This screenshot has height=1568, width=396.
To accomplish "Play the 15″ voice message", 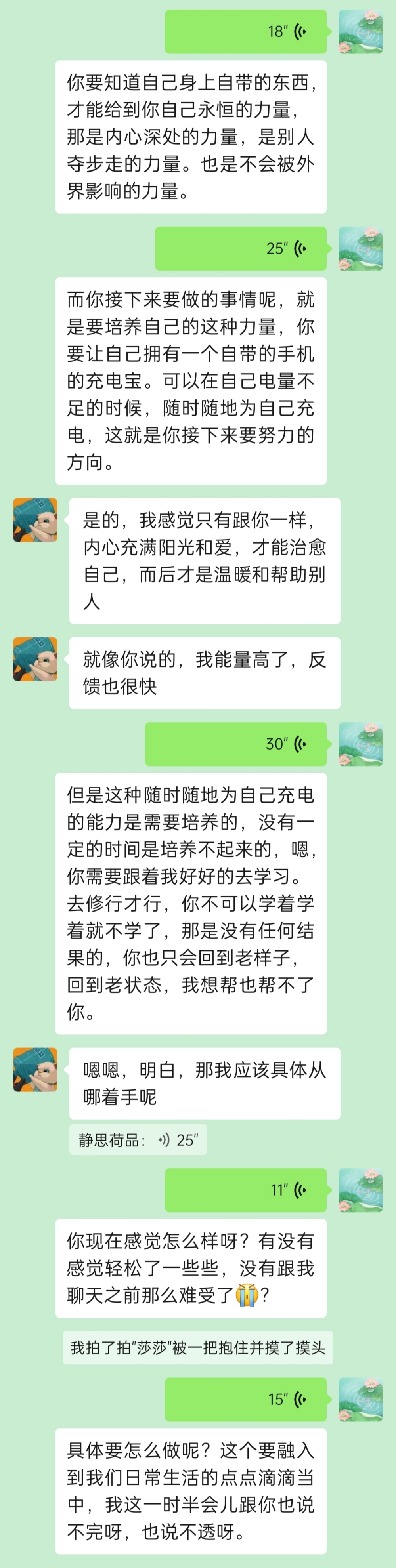I will (245, 1399).
